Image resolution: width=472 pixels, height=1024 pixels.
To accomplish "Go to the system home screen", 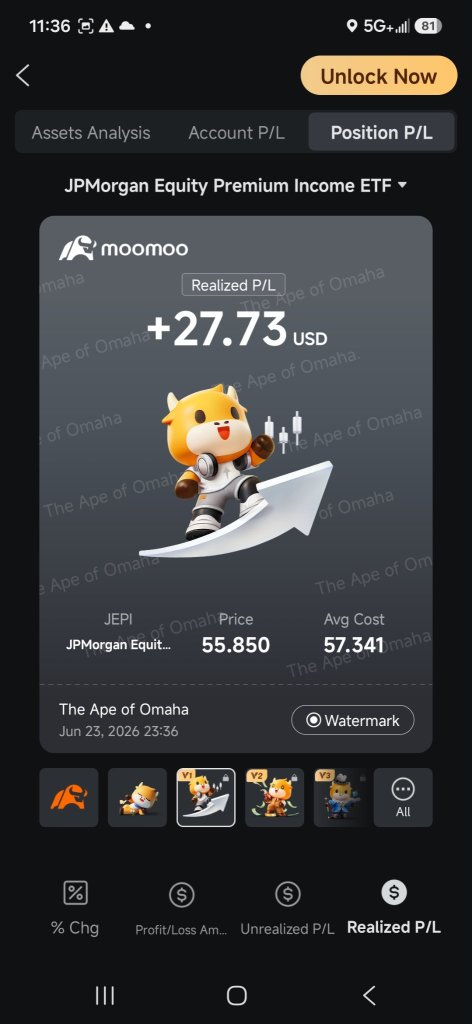I will click(236, 995).
